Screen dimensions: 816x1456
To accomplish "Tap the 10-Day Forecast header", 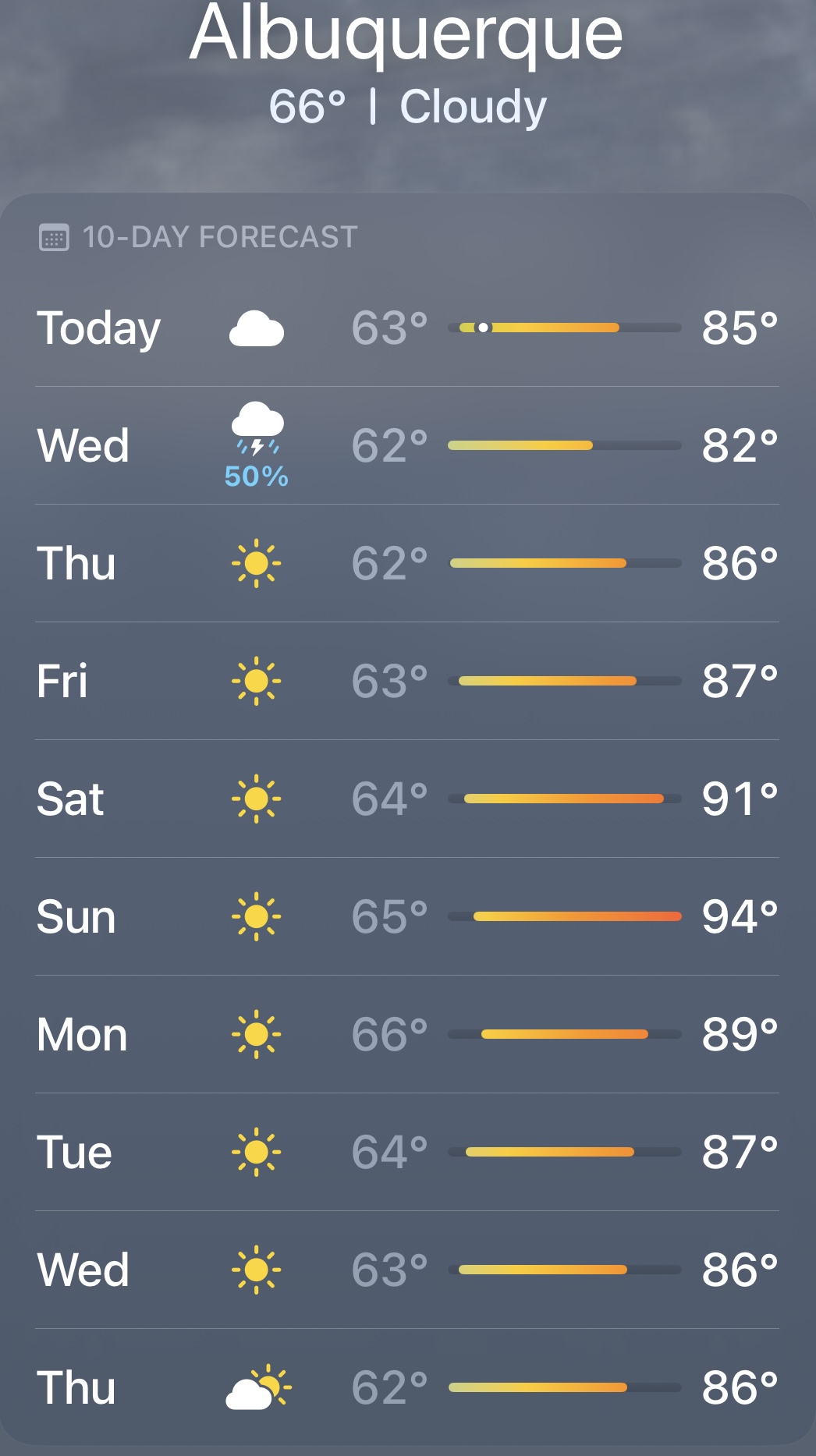I will click(x=198, y=237).
